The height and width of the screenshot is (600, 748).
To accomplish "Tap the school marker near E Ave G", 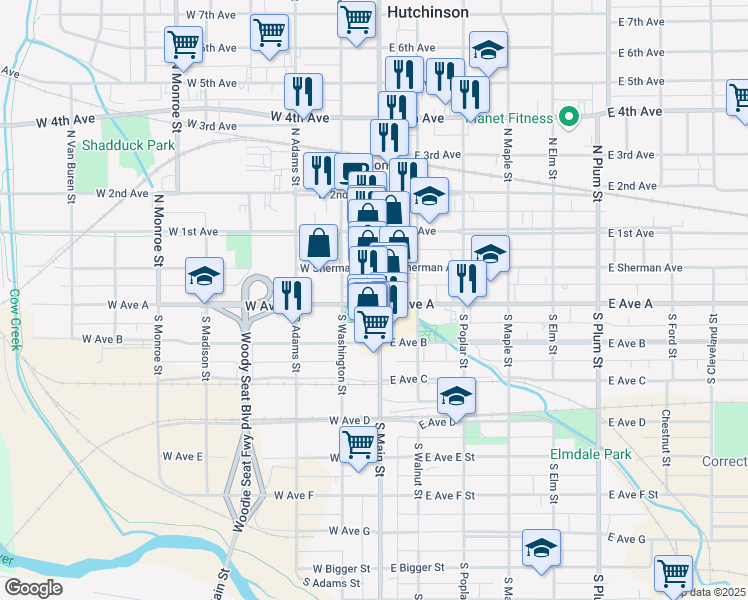I will 541,551.
